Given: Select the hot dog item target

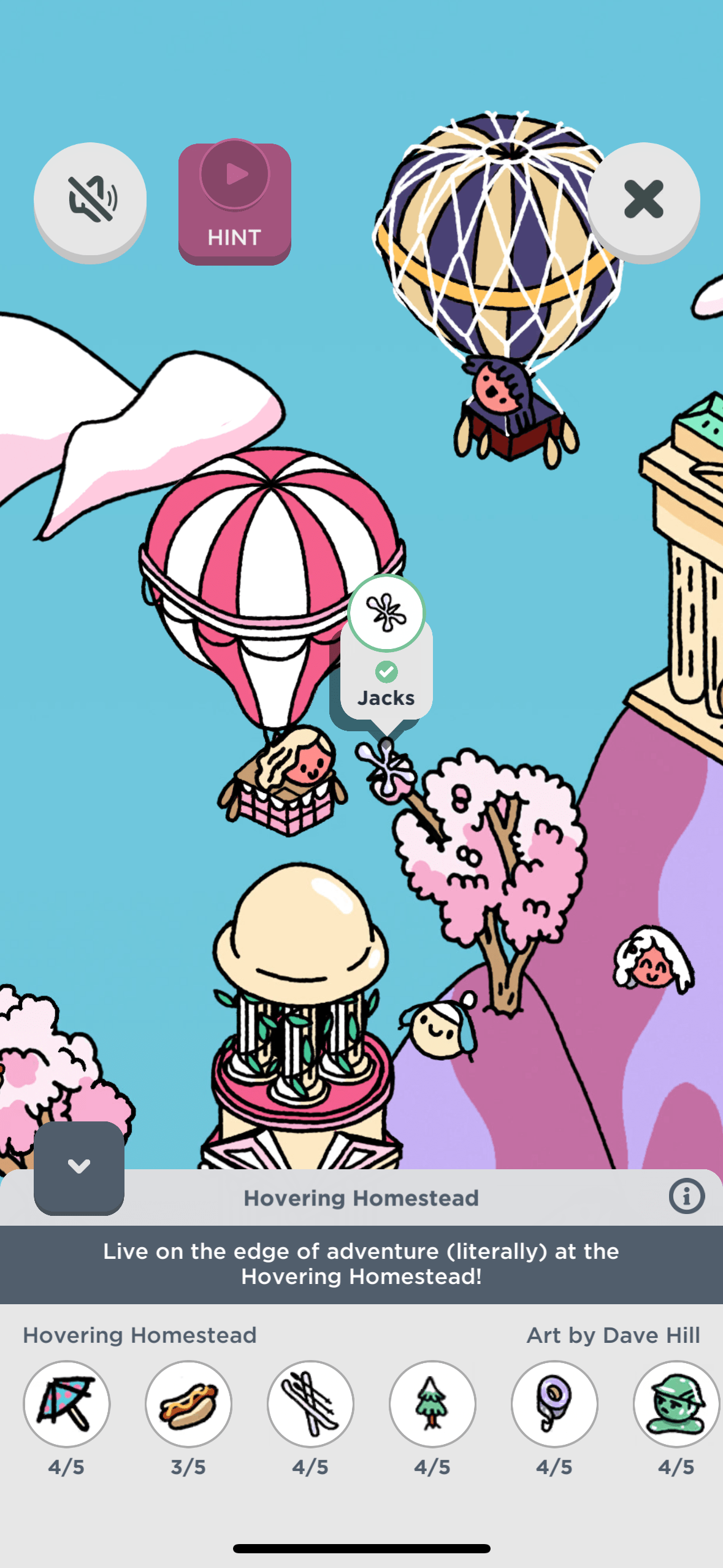Looking at the screenshot, I should (x=188, y=1404).
